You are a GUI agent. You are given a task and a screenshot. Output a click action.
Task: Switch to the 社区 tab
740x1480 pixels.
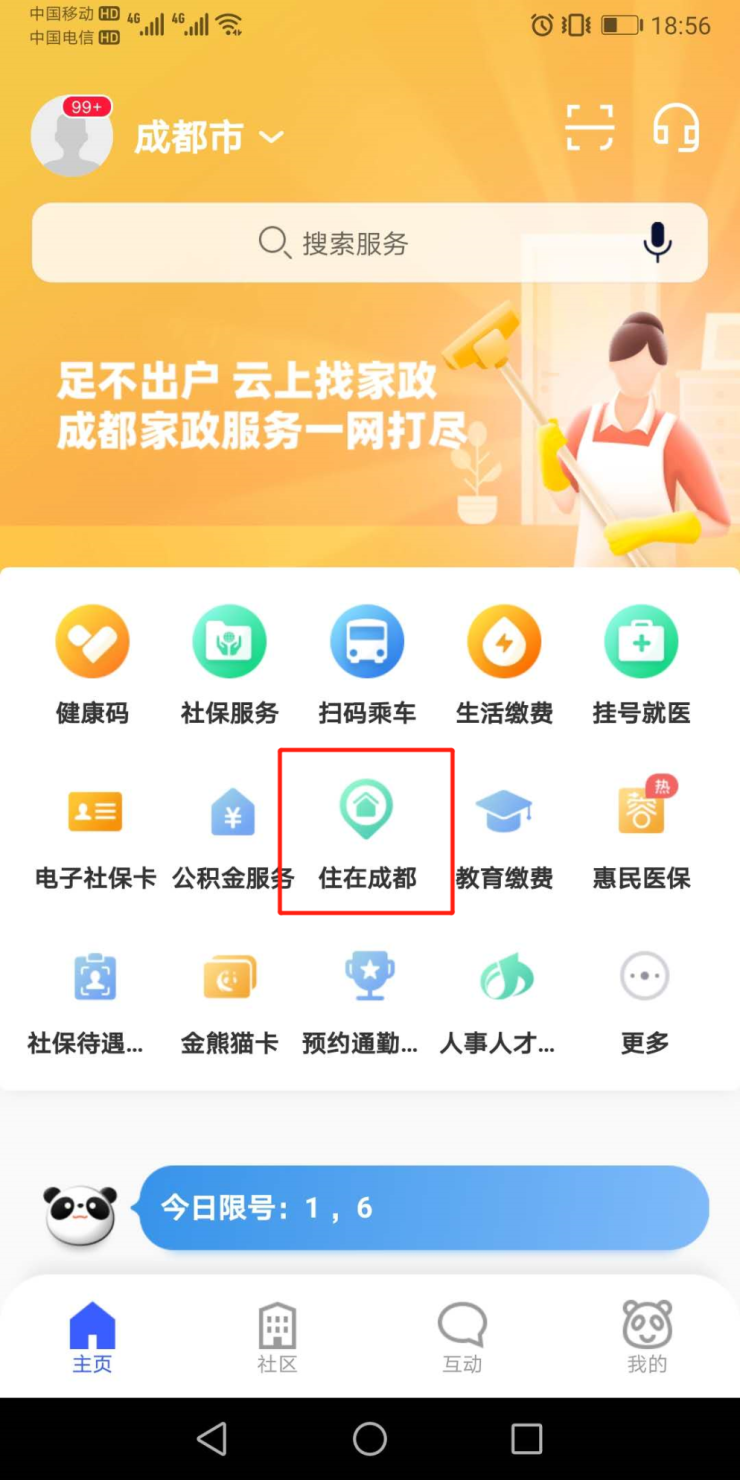pyautogui.click(x=277, y=1337)
